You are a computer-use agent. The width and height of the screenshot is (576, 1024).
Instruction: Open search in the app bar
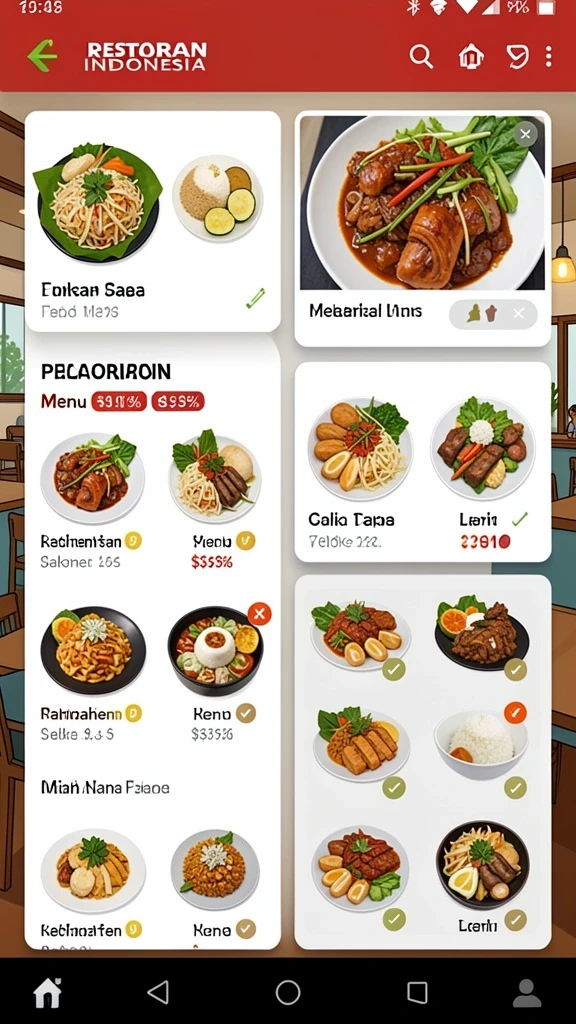point(421,57)
